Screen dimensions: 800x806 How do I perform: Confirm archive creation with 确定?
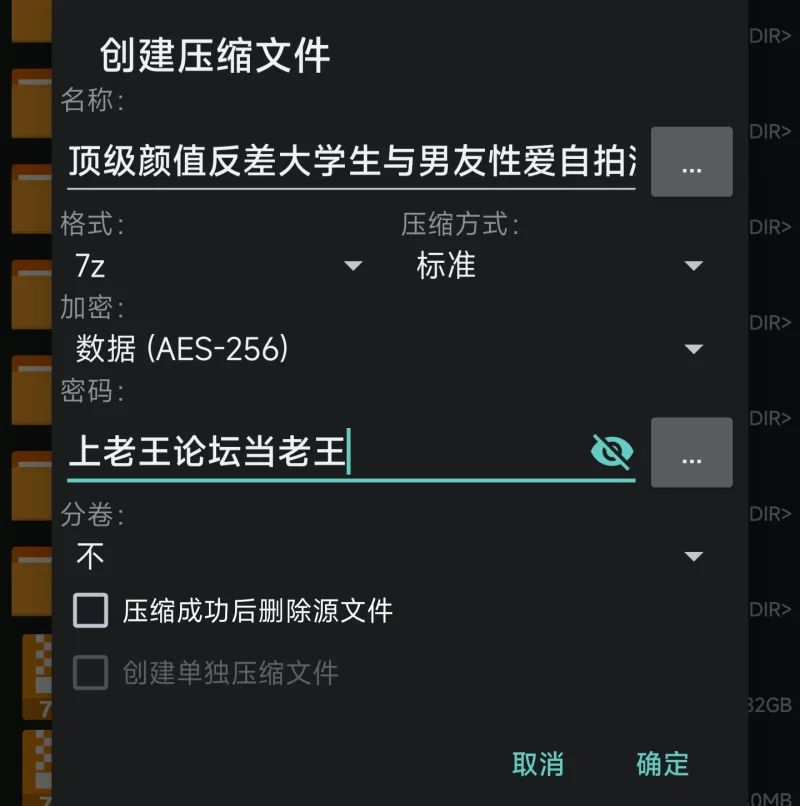coord(662,764)
